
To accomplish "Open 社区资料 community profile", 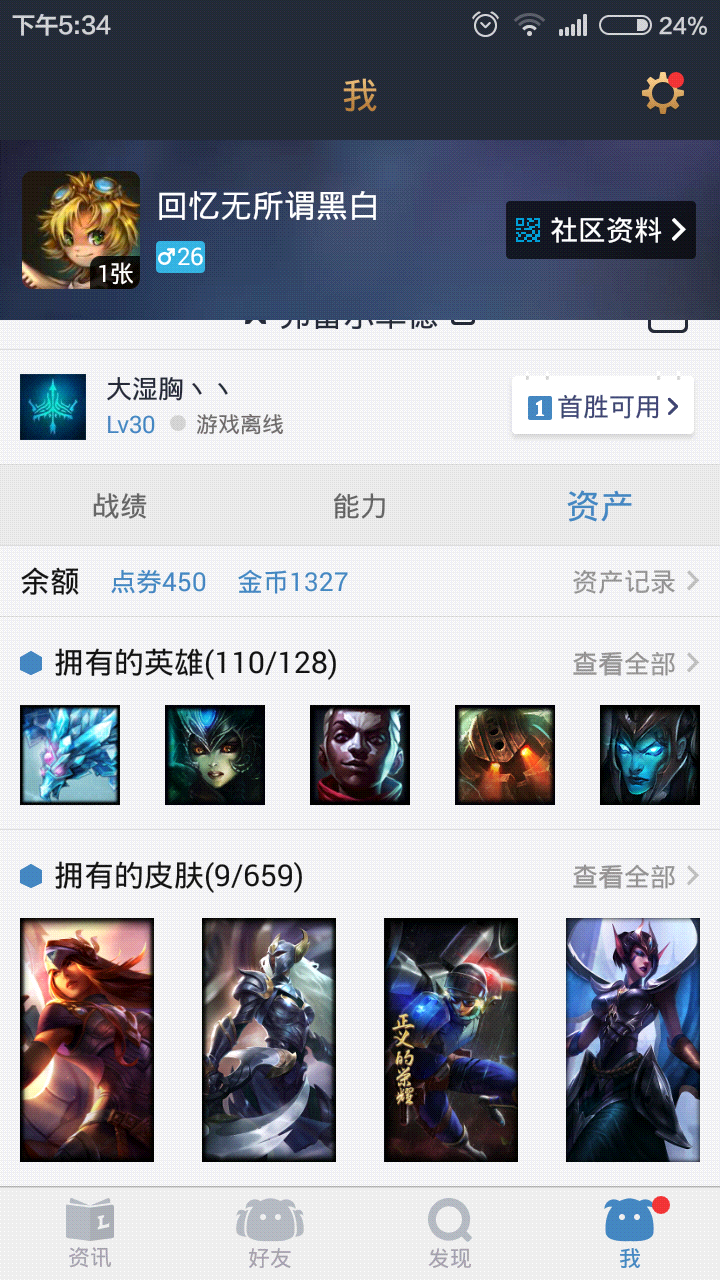I will pos(600,230).
